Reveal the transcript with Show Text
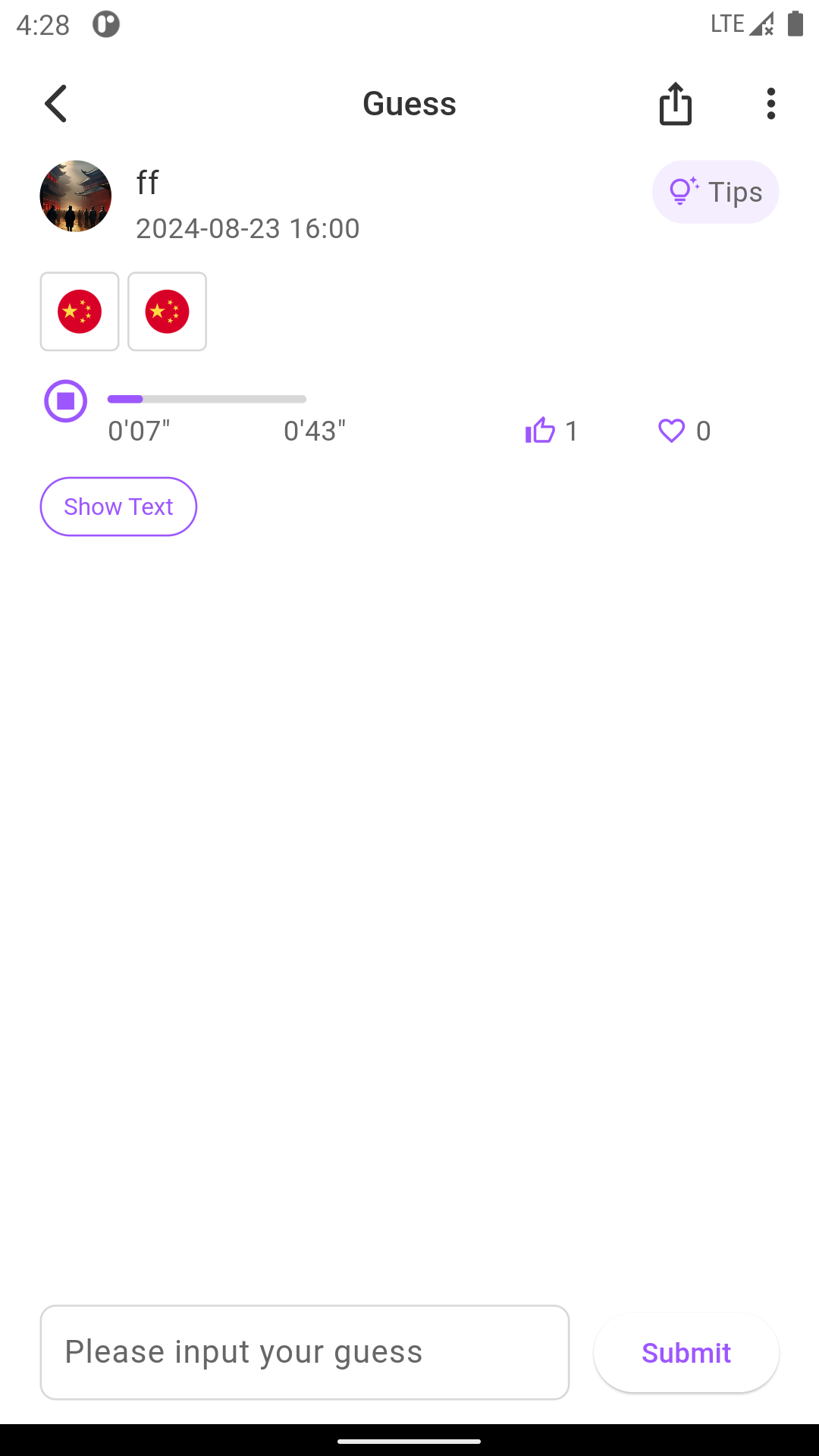Screen dimensions: 819x1456 click(x=118, y=507)
